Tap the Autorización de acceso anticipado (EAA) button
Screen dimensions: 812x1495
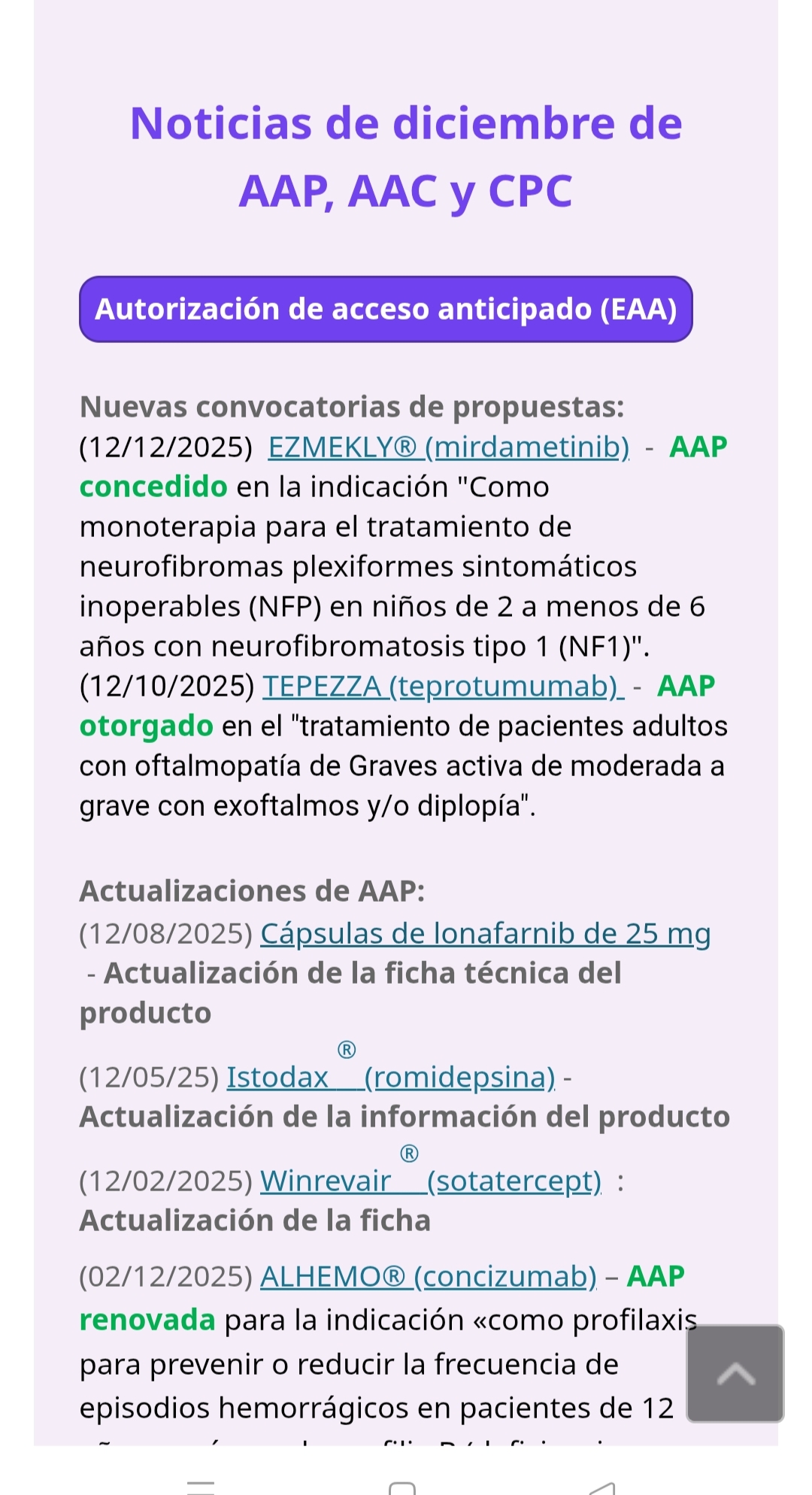(386, 309)
